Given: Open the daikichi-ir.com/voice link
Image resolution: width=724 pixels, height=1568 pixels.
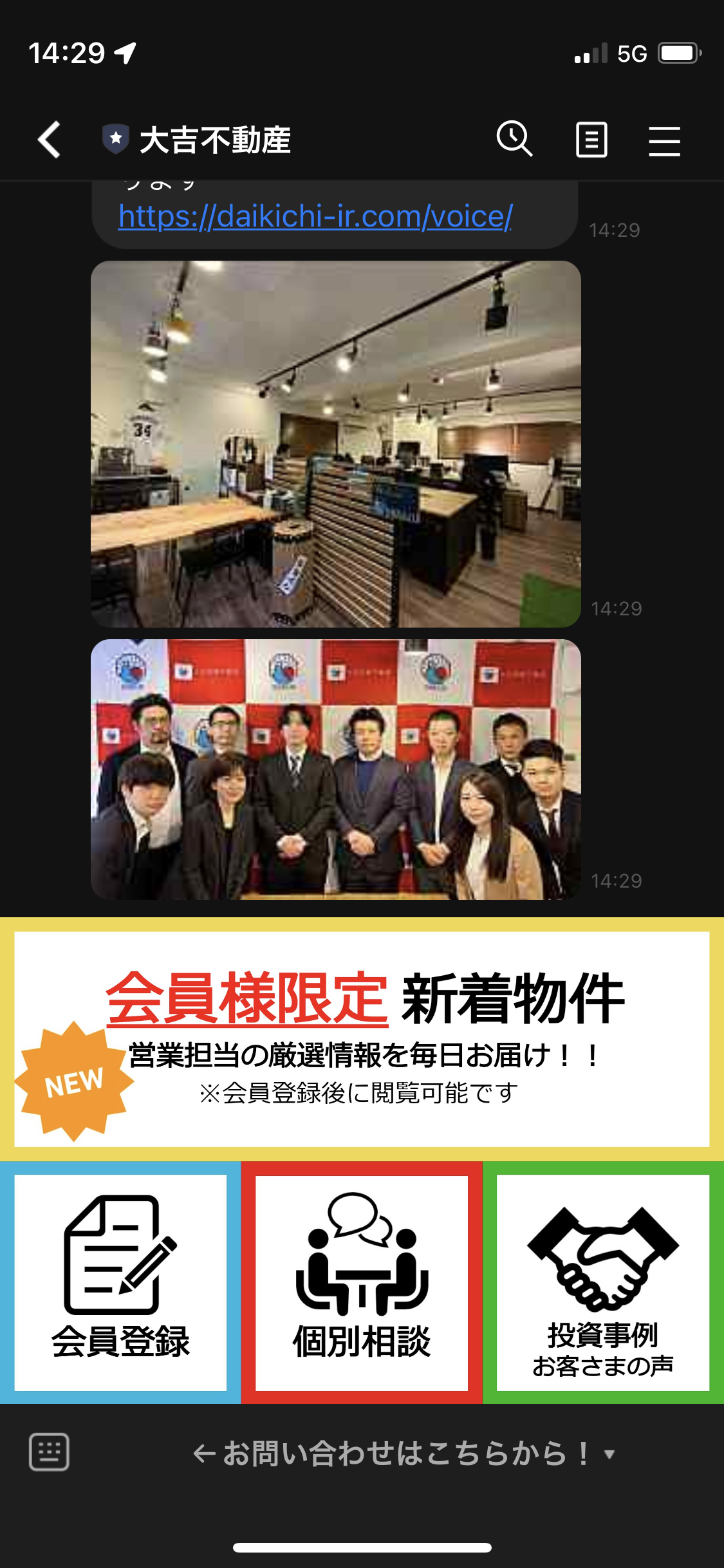Looking at the screenshot, I should [315, 217].
